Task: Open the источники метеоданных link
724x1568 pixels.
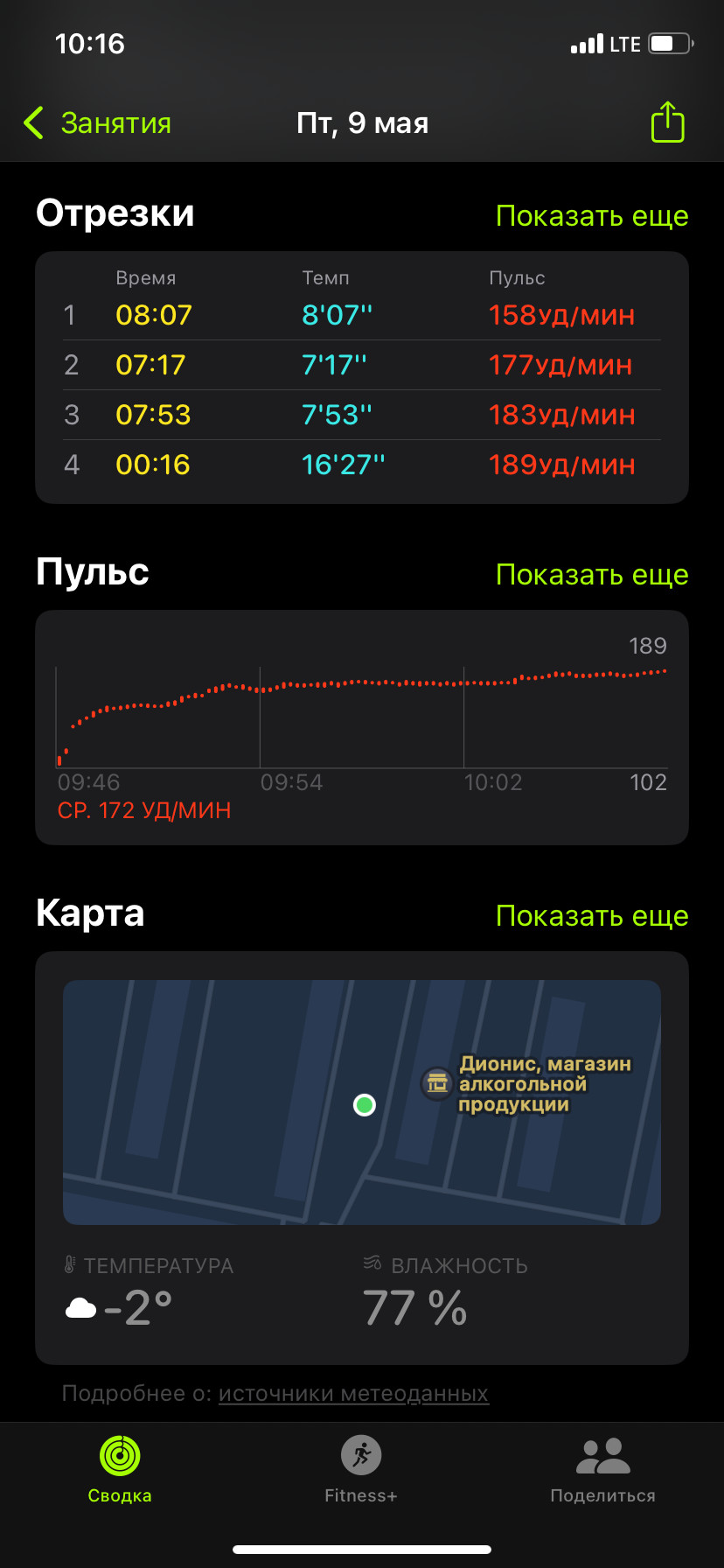Action: [353, 1393]
